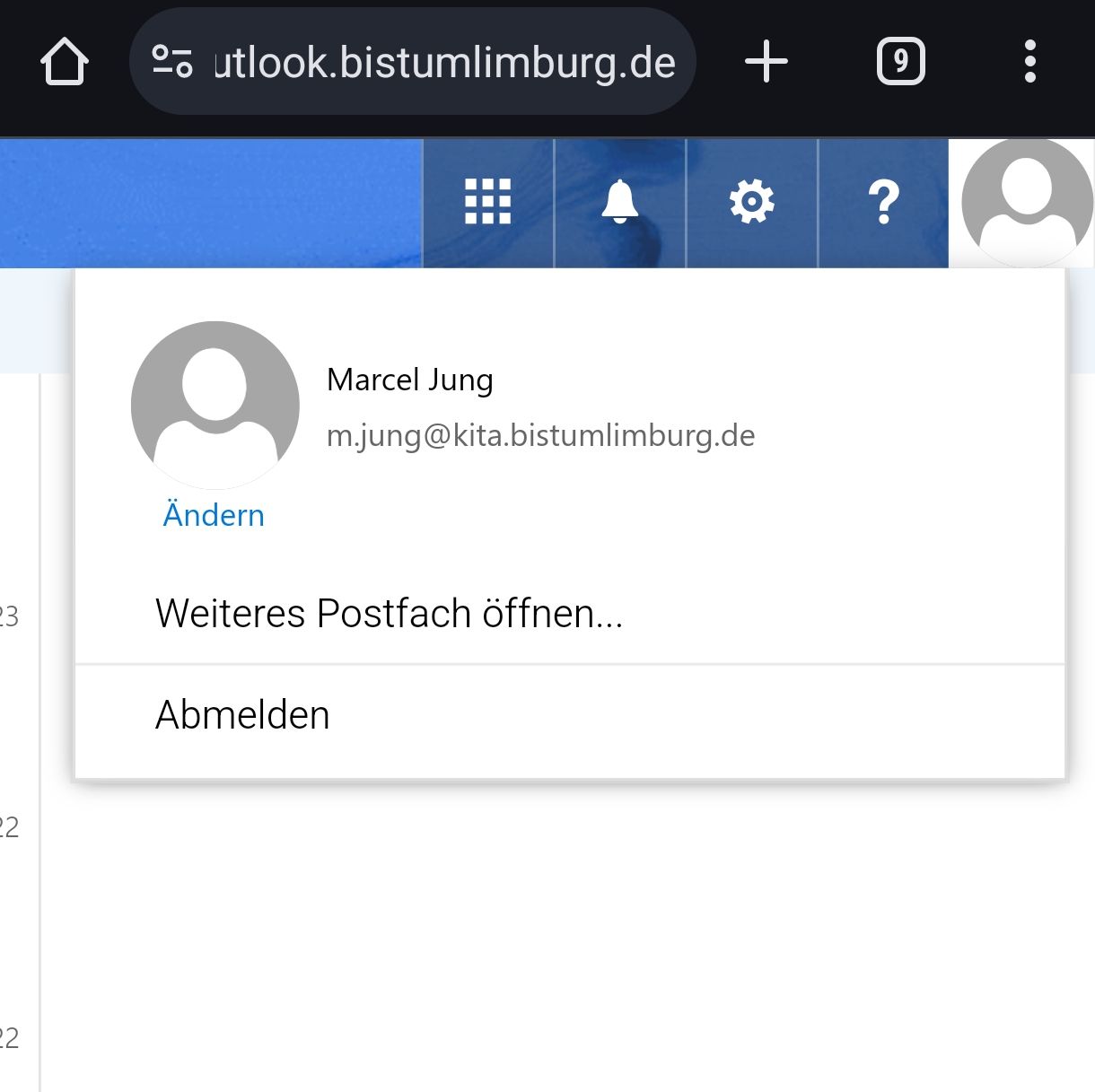Sign out with Abmelden
This screenshot has width=1095, height=1092.
click(x=242, y=715)
